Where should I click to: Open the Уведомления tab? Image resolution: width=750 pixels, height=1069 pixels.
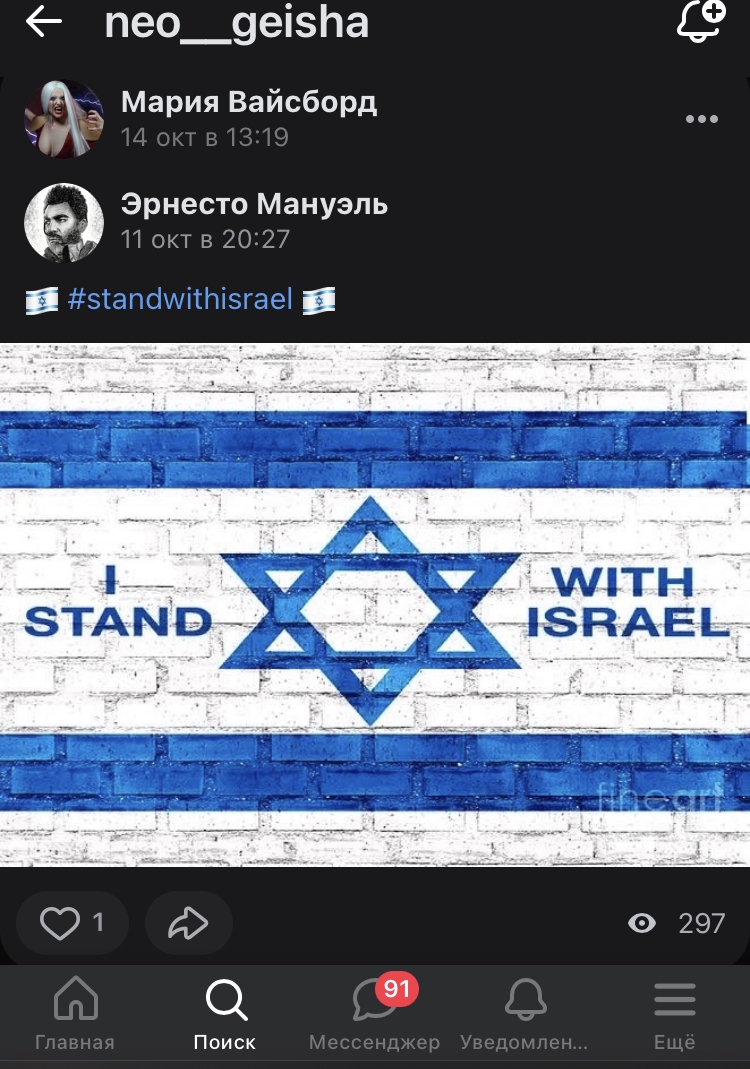tap(524, 1015)
